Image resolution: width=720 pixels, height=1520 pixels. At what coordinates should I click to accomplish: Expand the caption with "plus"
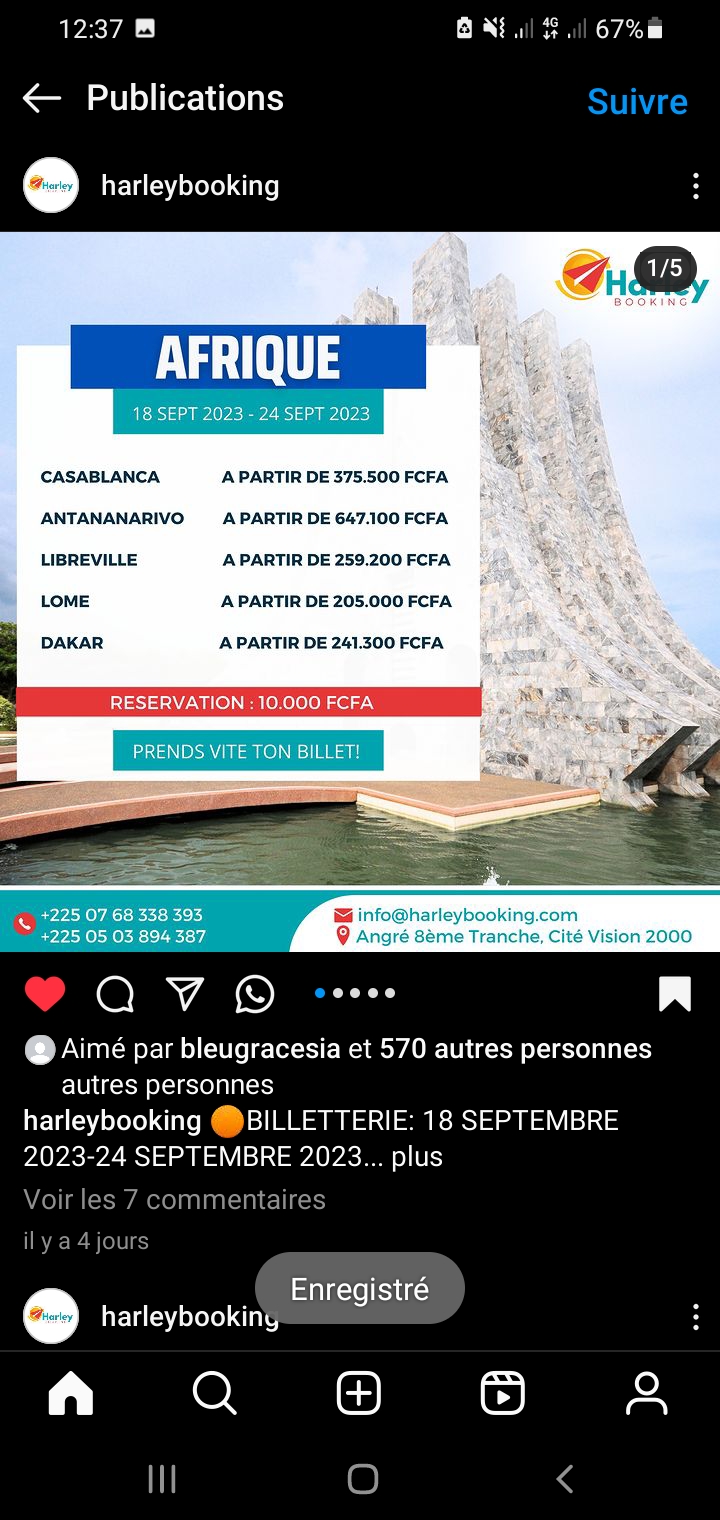(417, 1157)
